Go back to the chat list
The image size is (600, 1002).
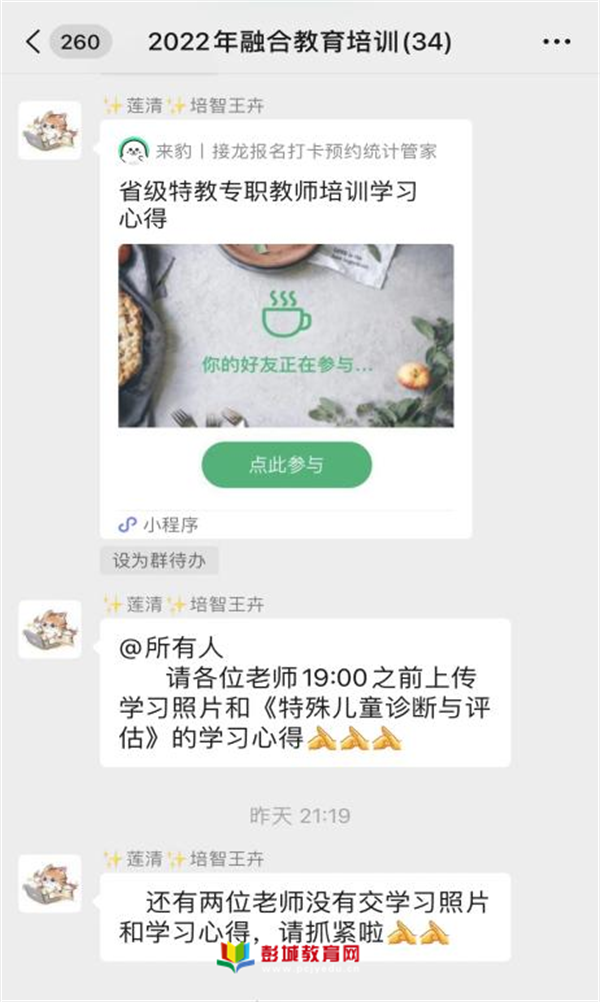33,42
